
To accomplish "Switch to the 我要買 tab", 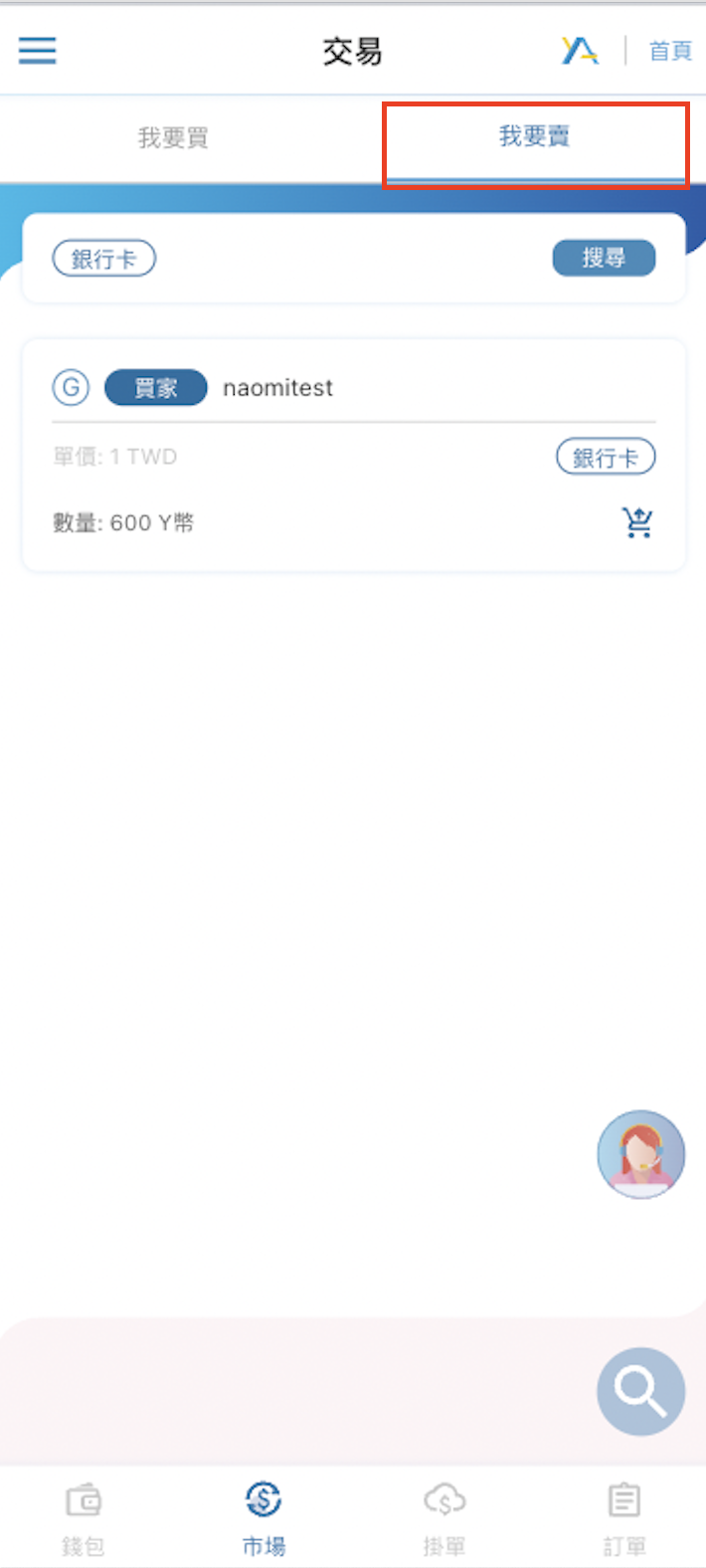I will 173,137.
